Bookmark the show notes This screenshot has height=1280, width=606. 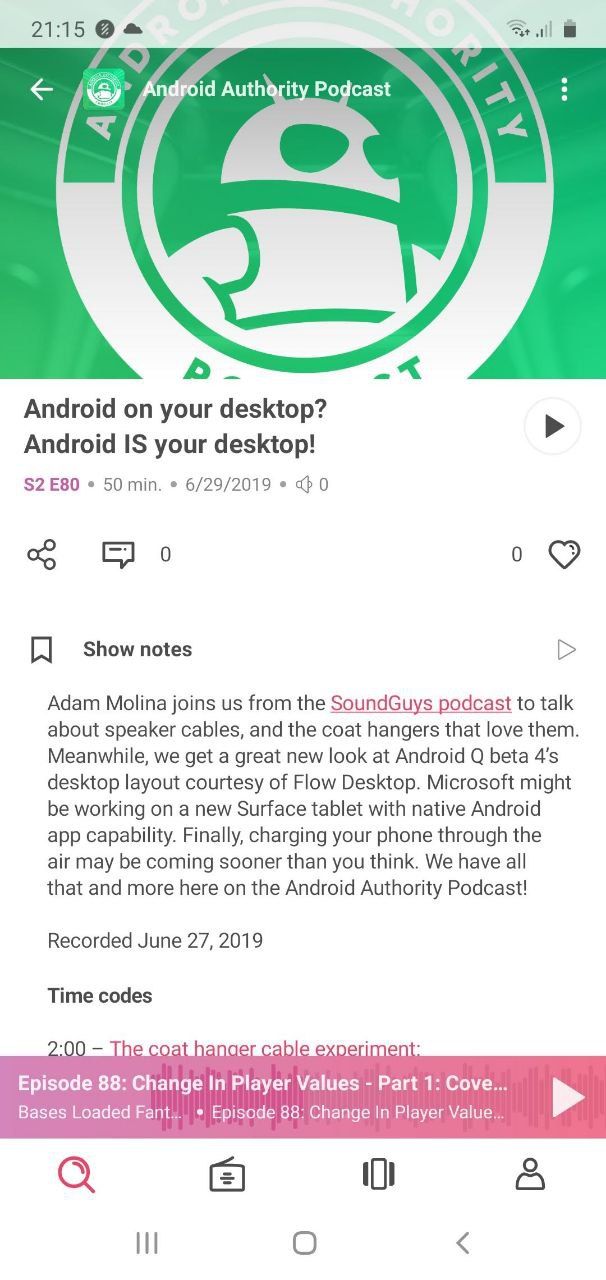pyautogui.click(x=42, y=650)
